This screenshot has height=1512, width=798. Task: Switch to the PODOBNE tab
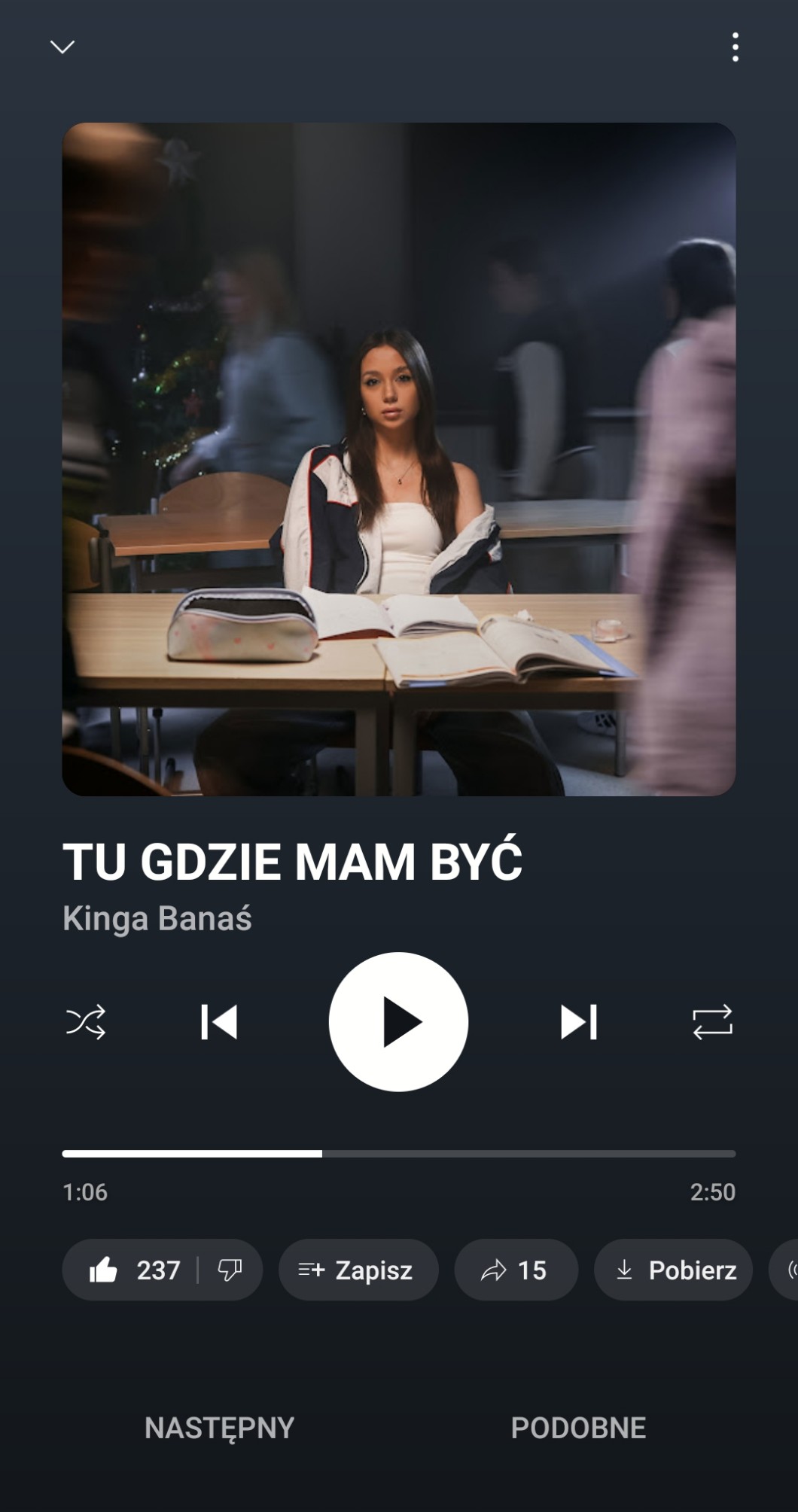(578, 1428)
